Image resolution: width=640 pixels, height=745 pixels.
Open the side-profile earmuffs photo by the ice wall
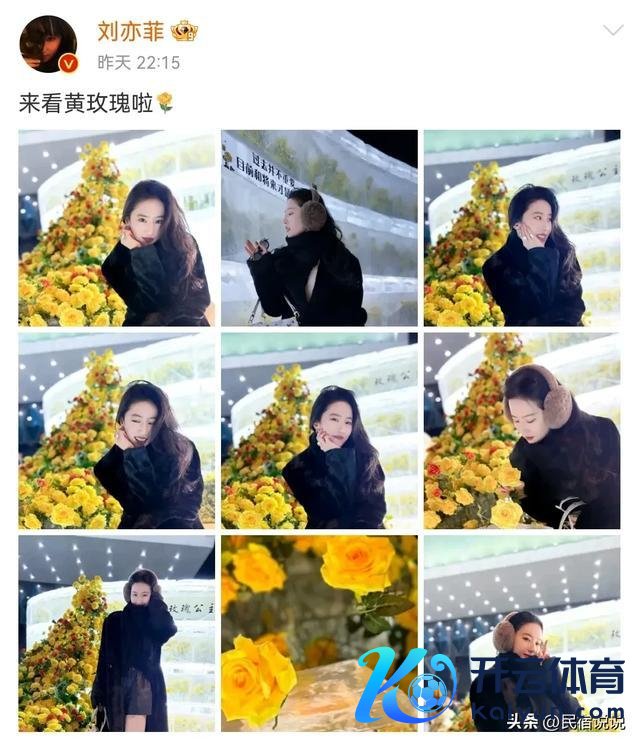pyautogui.click(x=319, y=228)
